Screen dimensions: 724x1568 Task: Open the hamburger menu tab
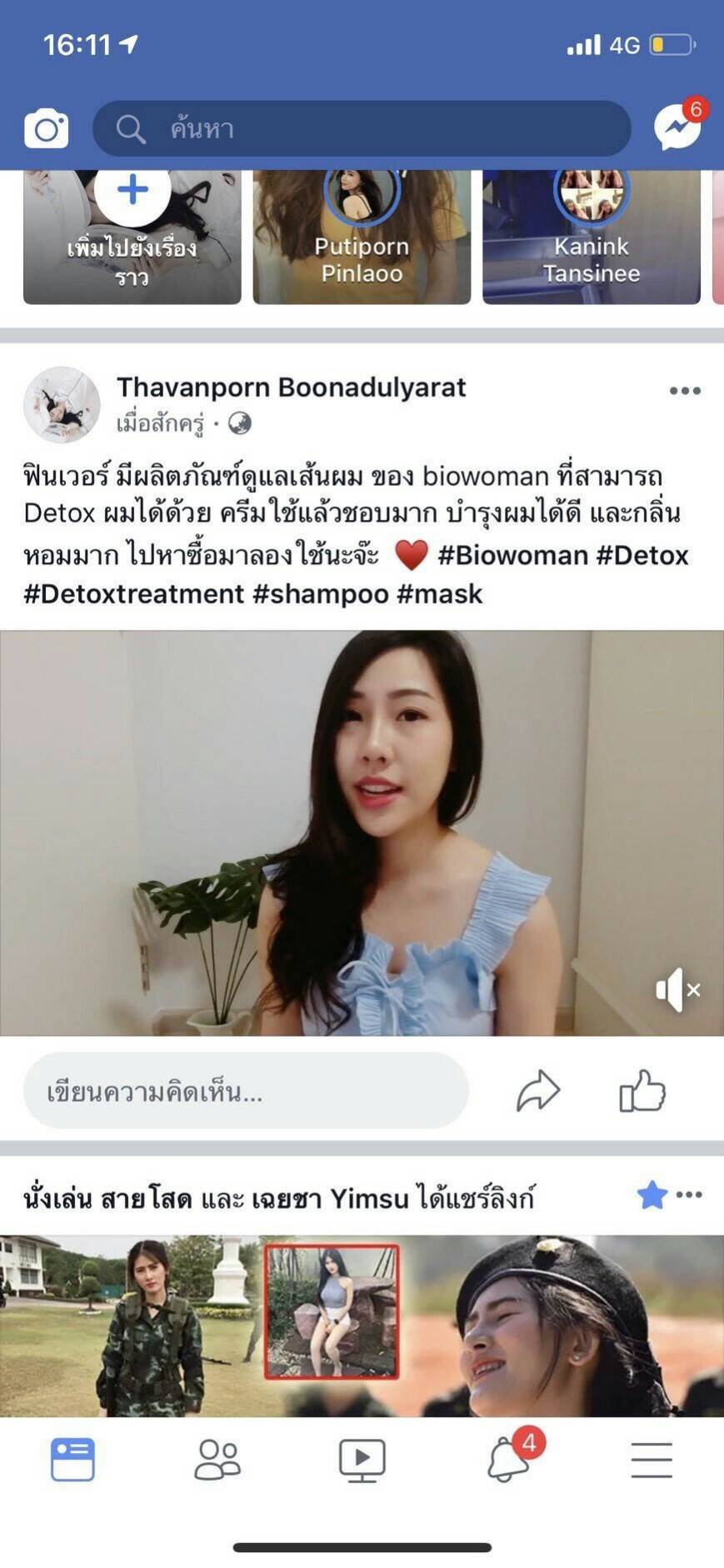(x=652, y=1460)
